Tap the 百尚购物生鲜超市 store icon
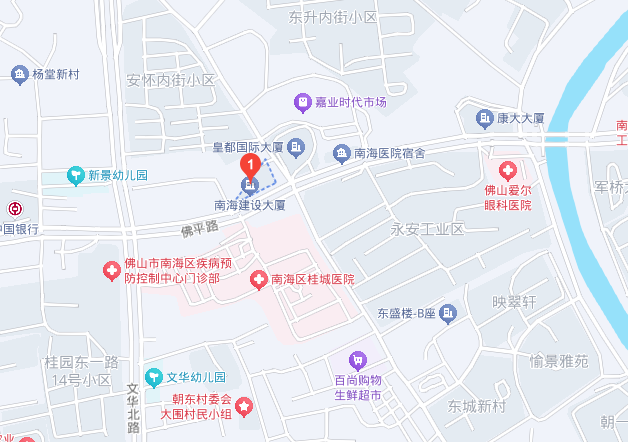 tap(357, 360)
